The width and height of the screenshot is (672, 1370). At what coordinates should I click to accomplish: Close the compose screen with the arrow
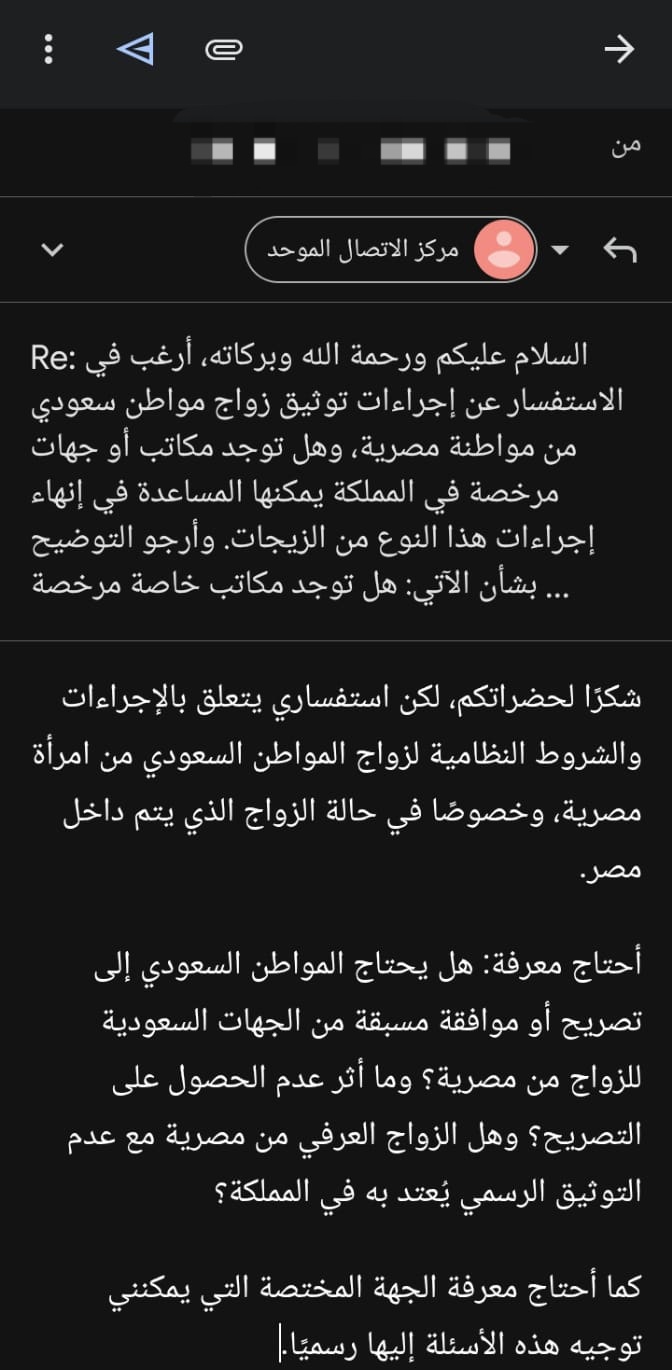(x=620, y=49)
